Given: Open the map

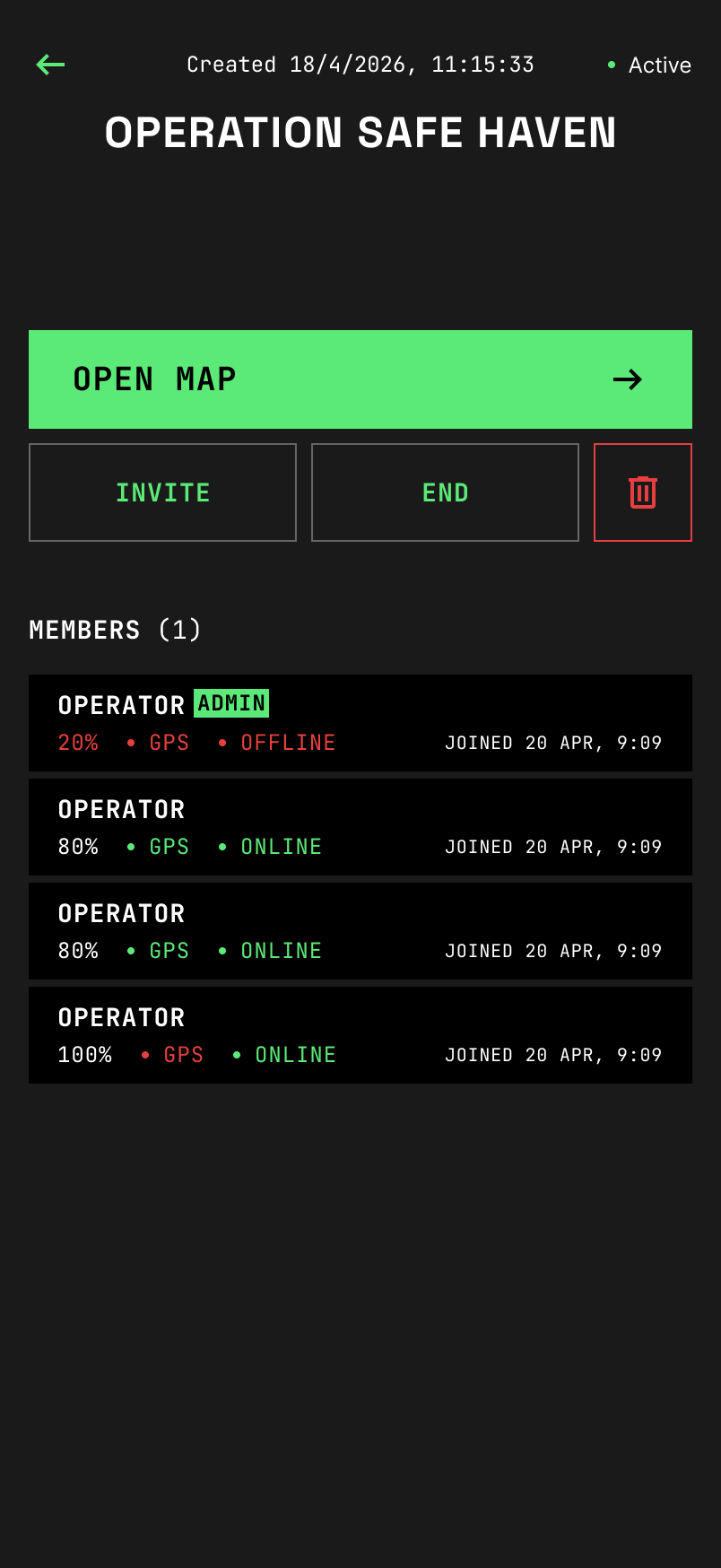Looking at the screenshot, I should click(360, 379).
